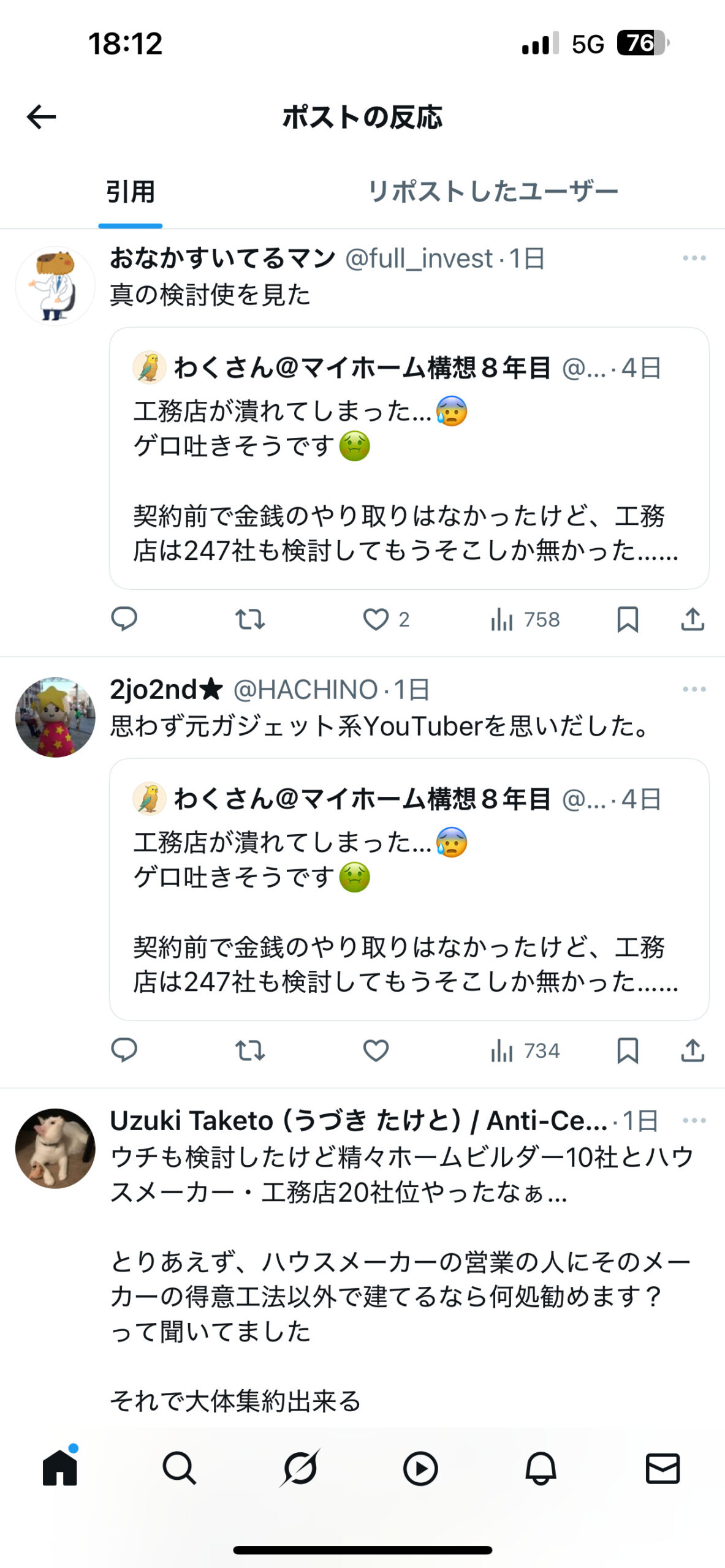725x1568 pixels.
Task: Go to the Home tab
Action: (x=60, y=1468)
